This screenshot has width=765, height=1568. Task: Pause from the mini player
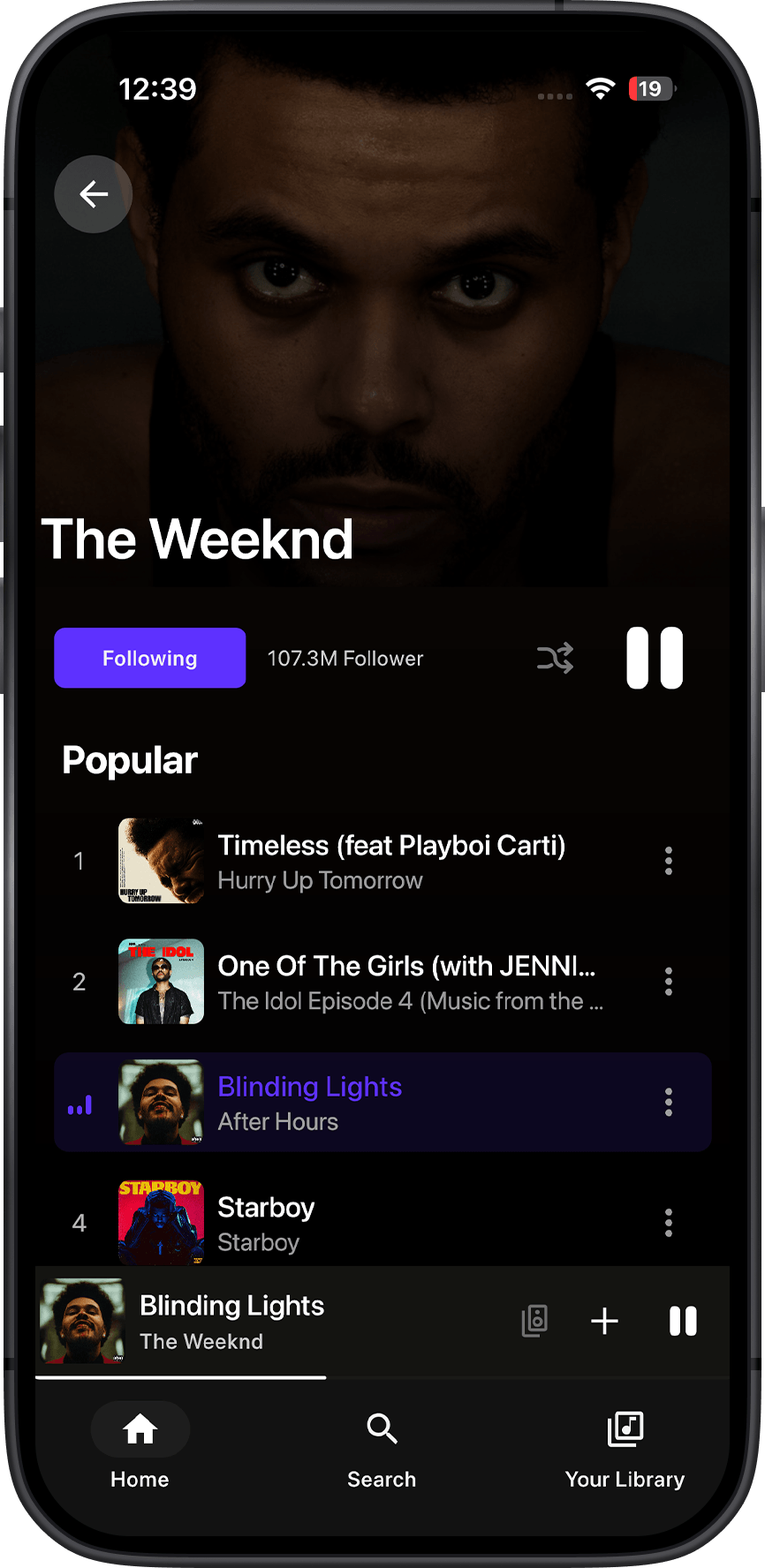pos(683,1322)
